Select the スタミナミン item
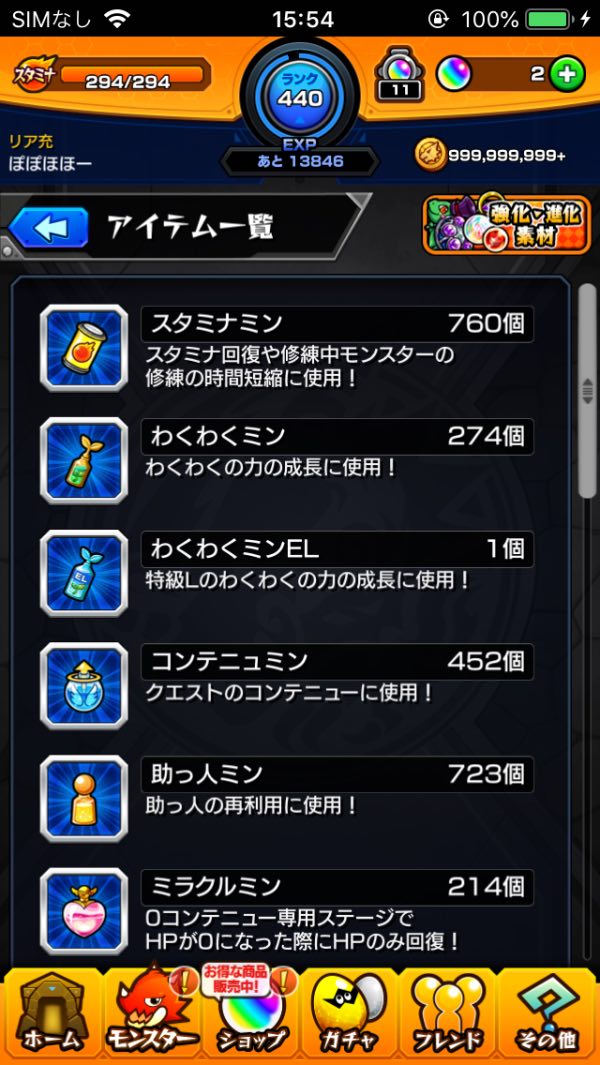 point(287,348)
